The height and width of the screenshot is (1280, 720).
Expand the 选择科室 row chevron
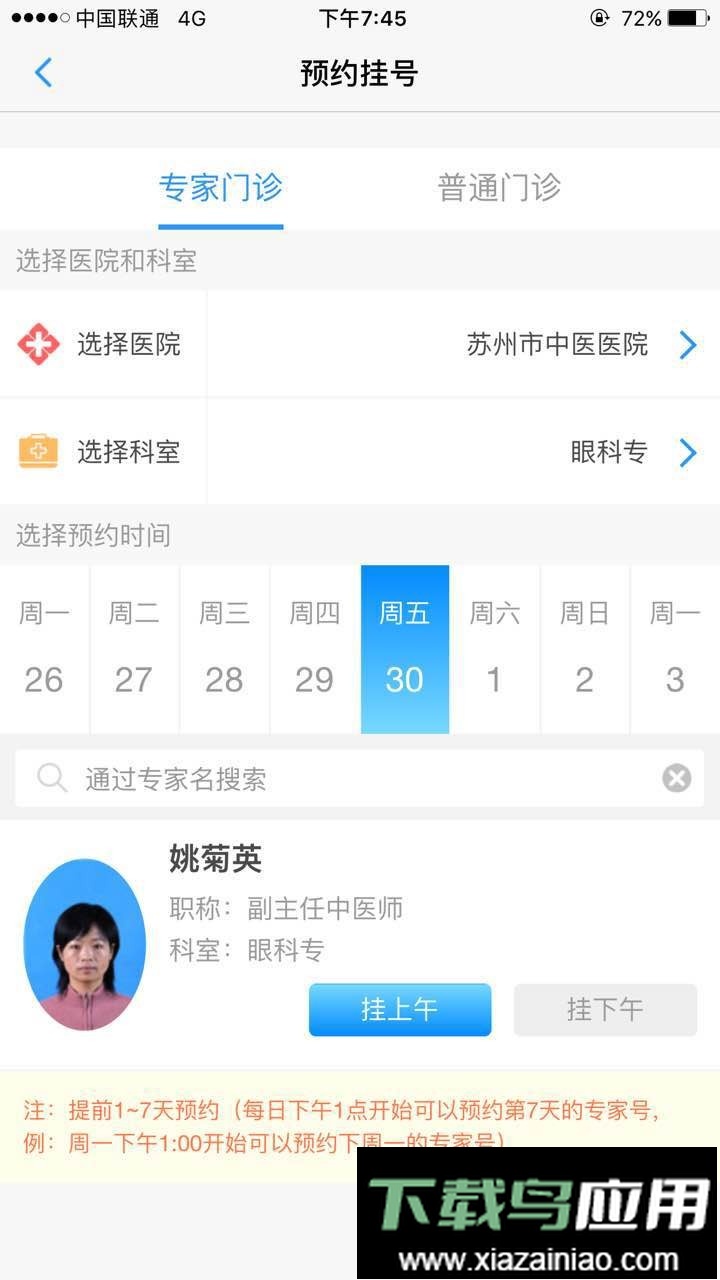(688, 452)
